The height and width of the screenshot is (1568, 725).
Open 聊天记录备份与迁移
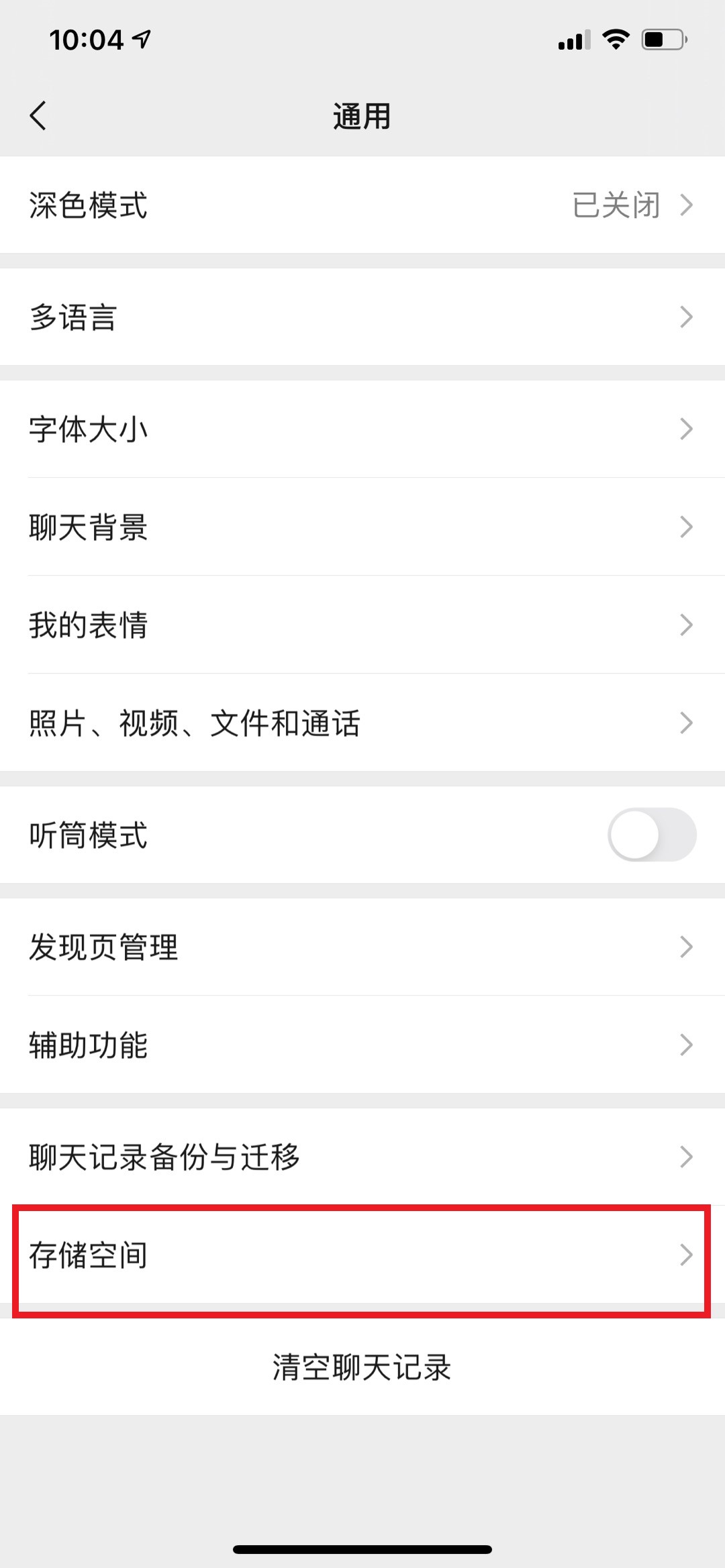[x=362, y=1157]
